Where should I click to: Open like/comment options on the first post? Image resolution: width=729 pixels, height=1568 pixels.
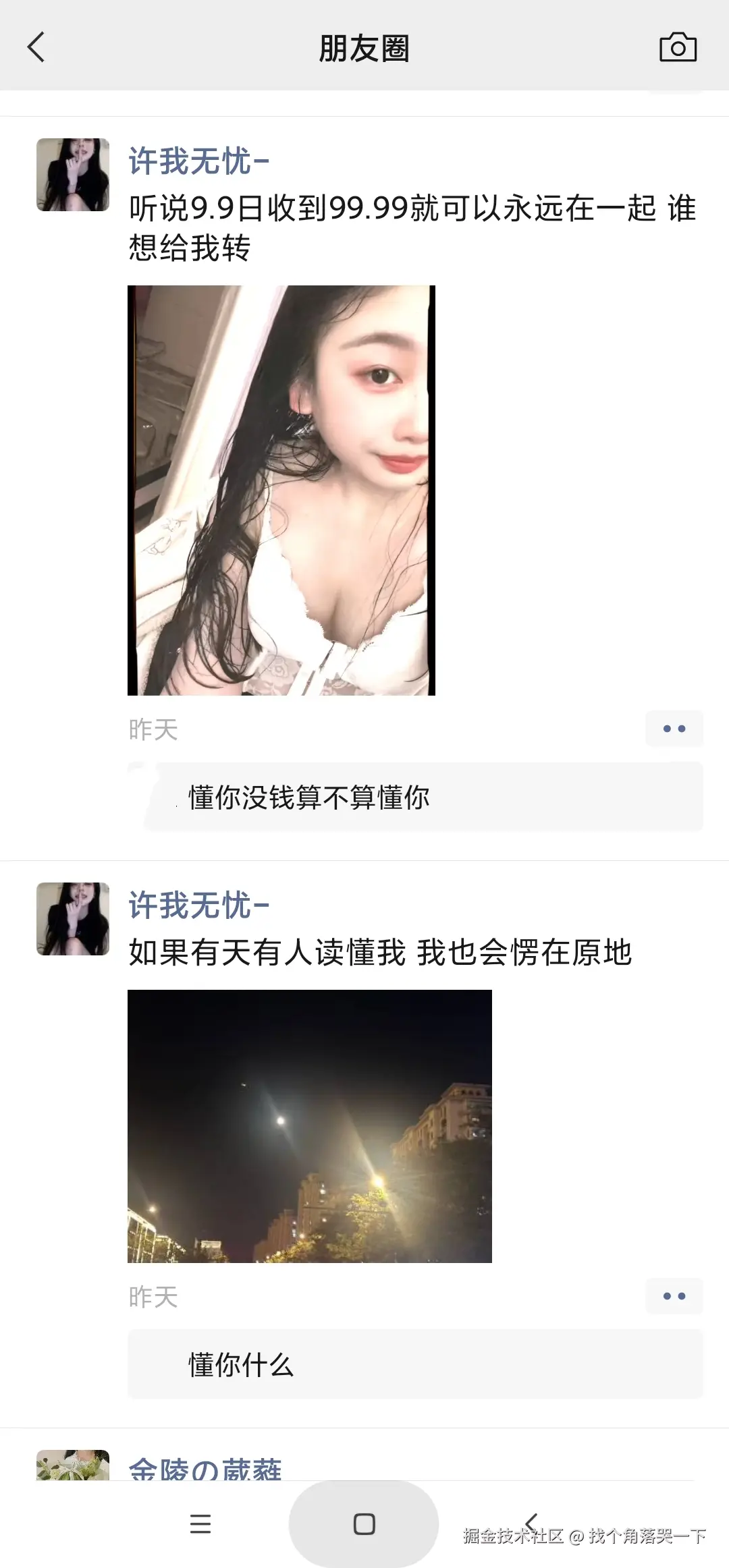[674, 729]
